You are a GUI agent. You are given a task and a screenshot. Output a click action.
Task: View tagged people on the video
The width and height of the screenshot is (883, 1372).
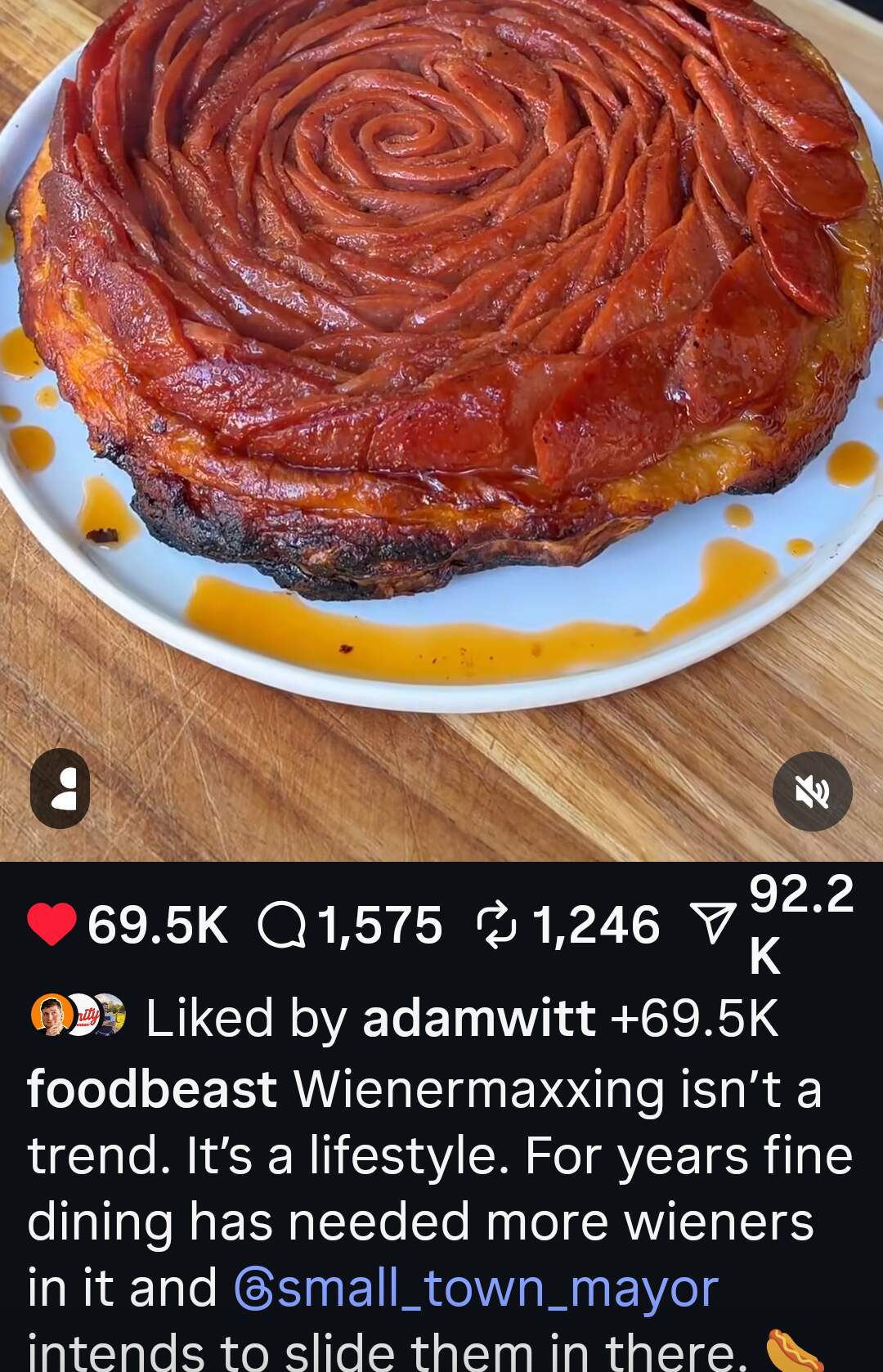60,788
